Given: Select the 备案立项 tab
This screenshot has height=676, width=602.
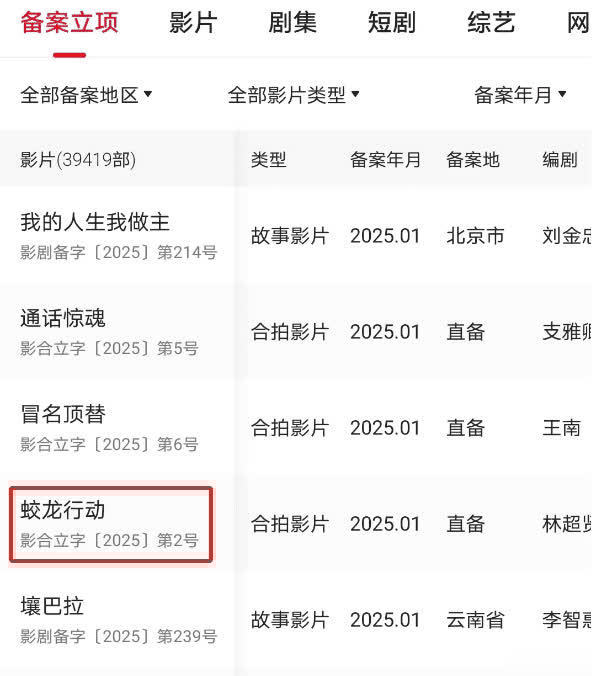Looking at the screenshot, I should [69, 23].
